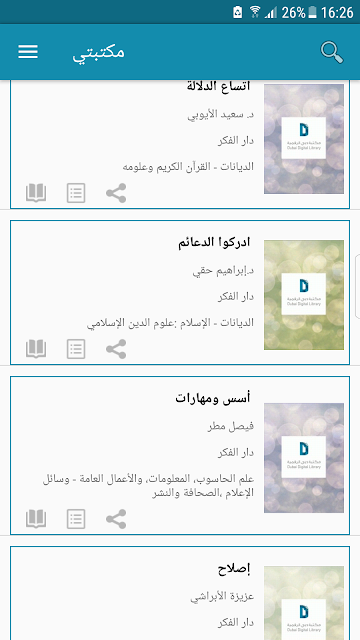Open the إصلاح book card

180,593
